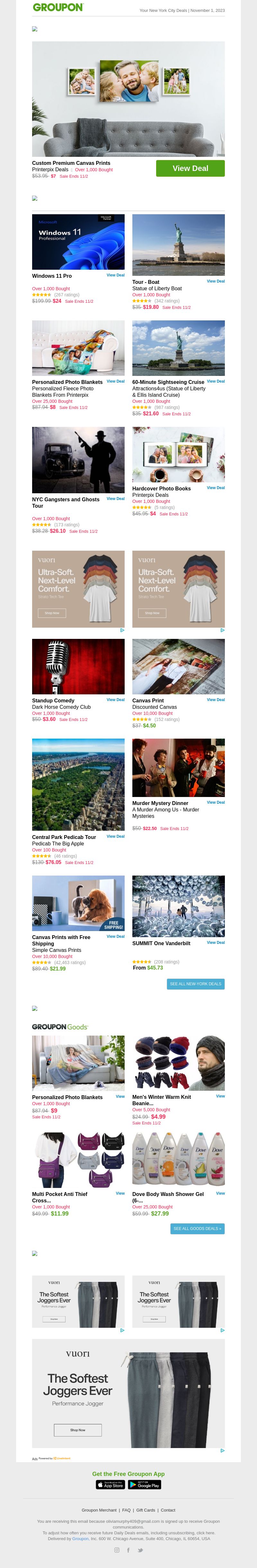Viewport: 257px width, 1568px height.
Task: View Deal for Murder Mystery Dinner
Action: 216,802
